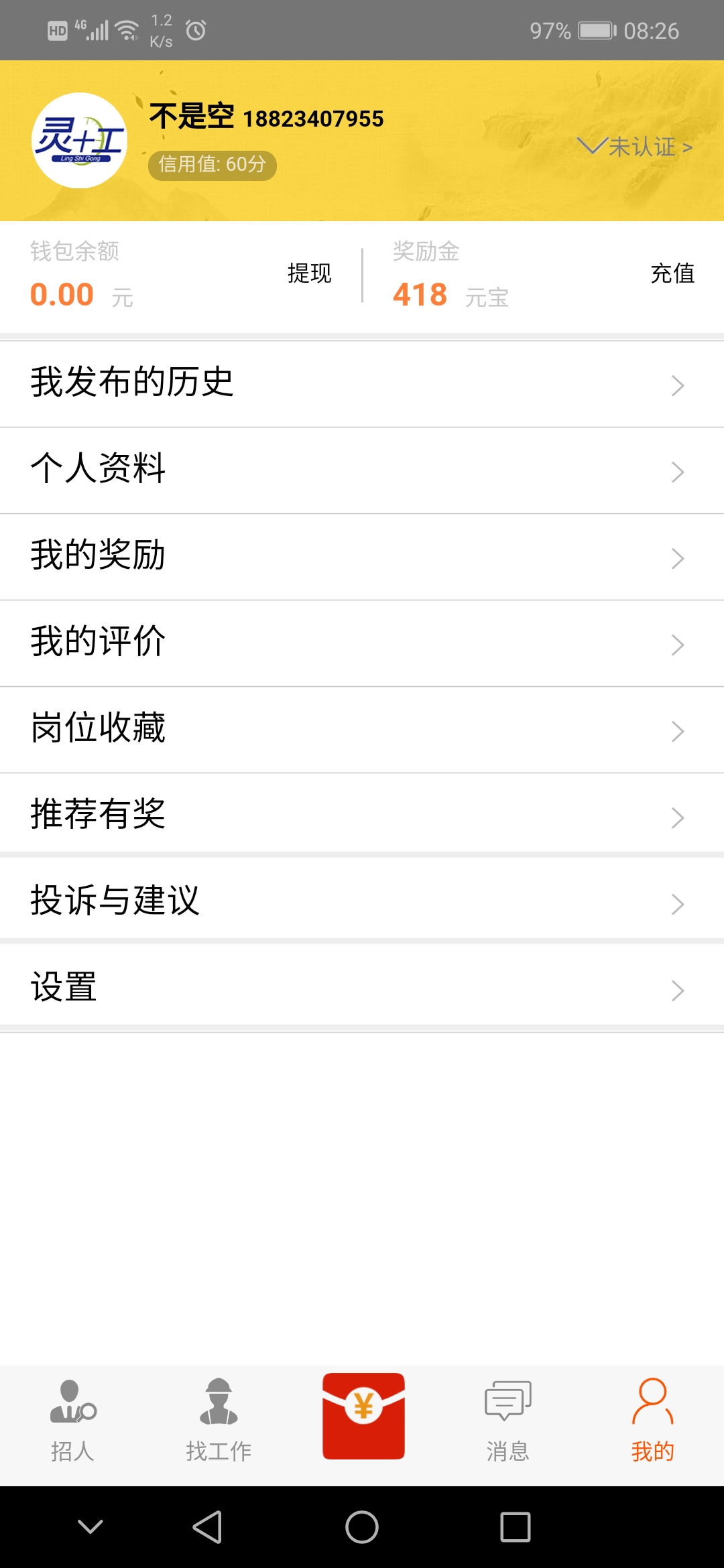Open 岗位收藏

(362, 730)
